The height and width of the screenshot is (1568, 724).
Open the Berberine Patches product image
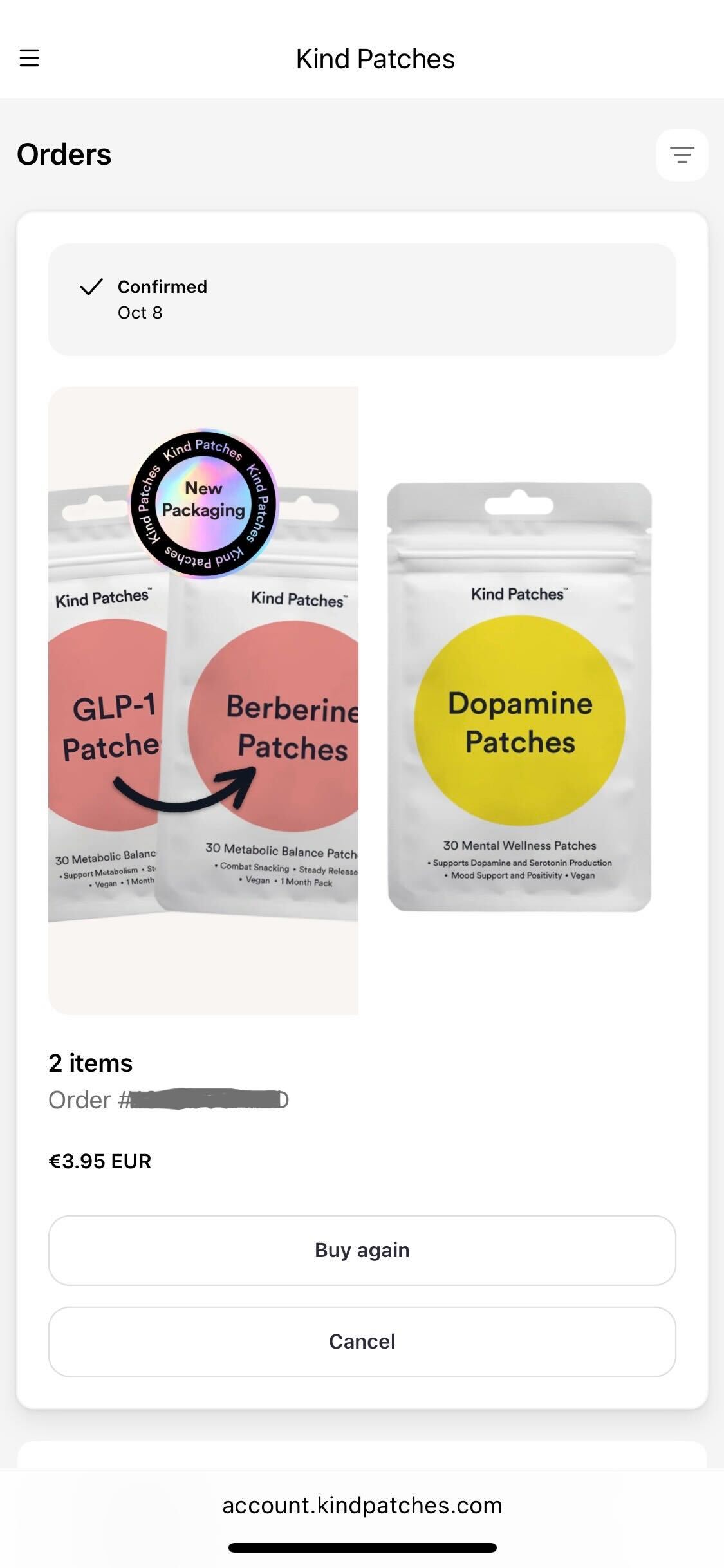click(203, 700)
